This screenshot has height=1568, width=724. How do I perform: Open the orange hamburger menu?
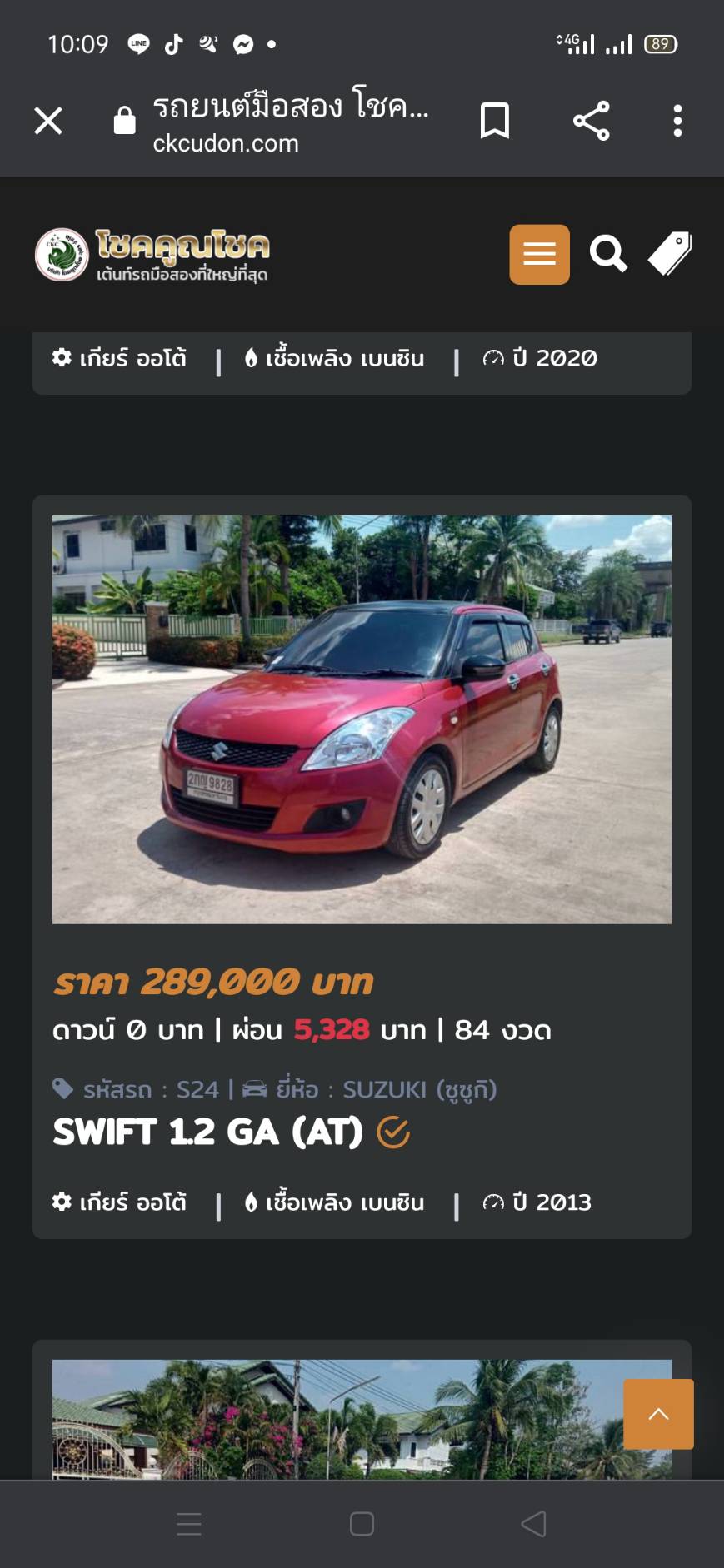point(539,254)
